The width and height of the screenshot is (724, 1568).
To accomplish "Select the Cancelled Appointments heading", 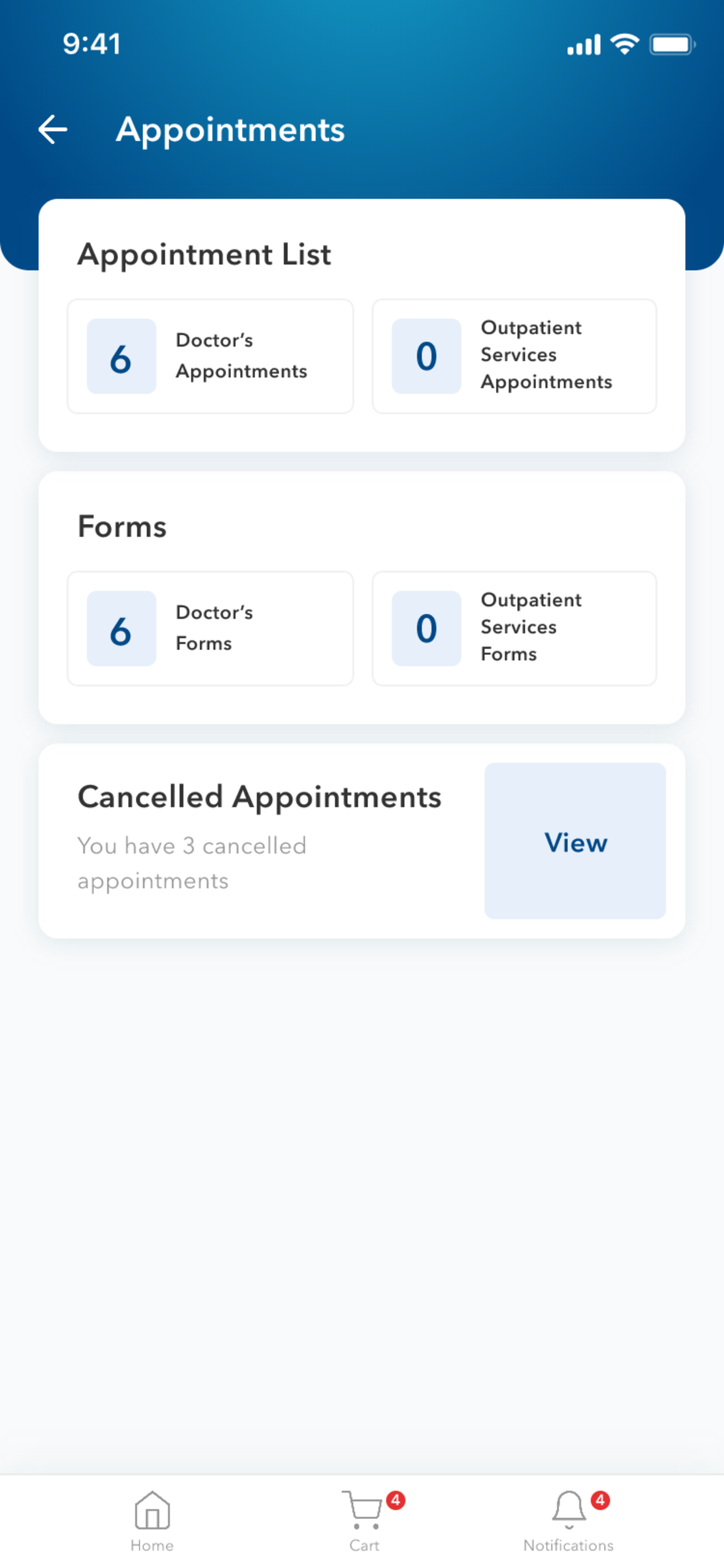I will coord(259,796).
